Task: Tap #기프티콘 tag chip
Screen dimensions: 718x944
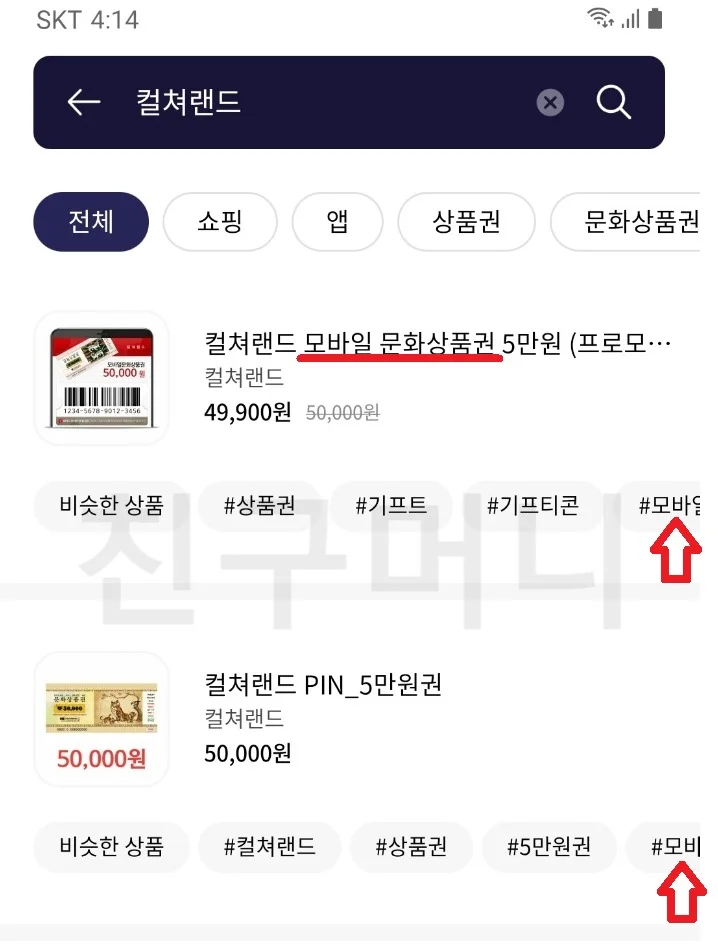Action: [x=533, y=505]
